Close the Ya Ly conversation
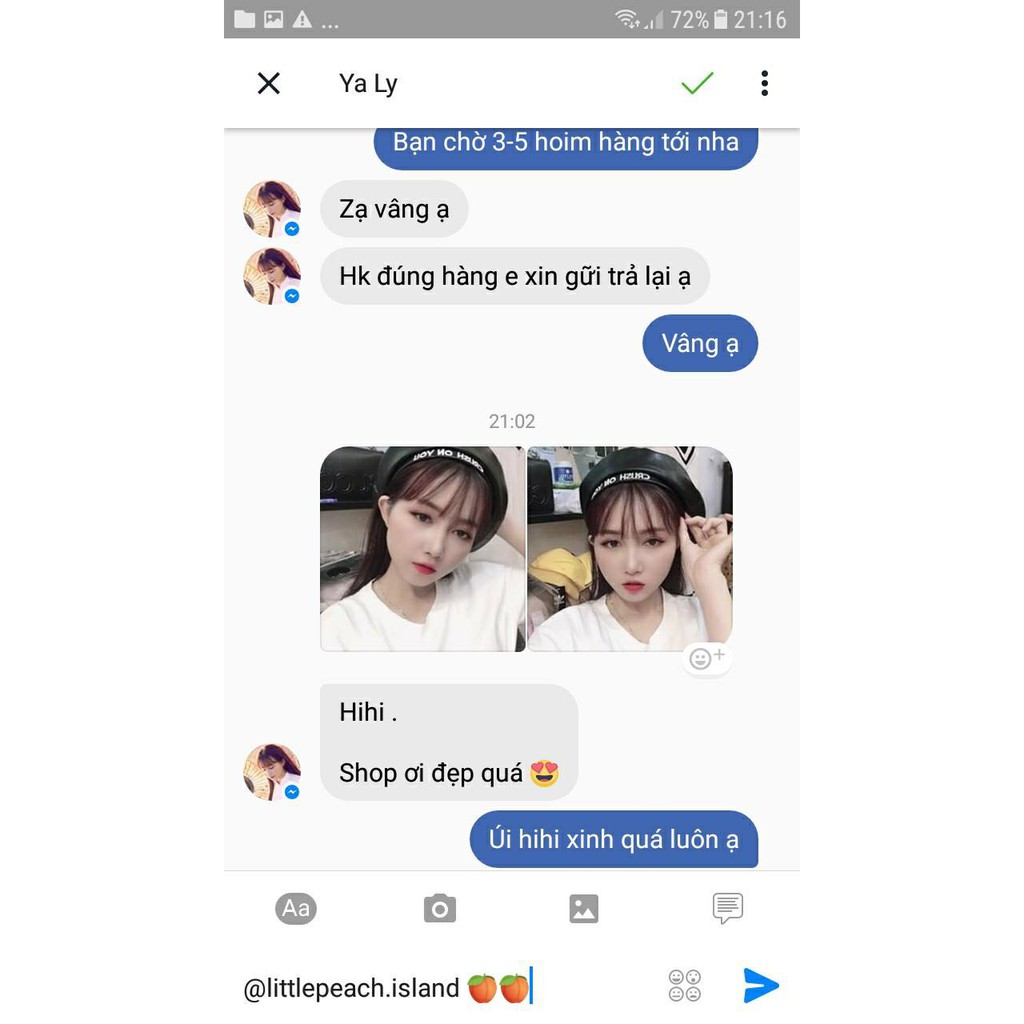This screenshot has height=1024, width=1024. pos(269,83)
